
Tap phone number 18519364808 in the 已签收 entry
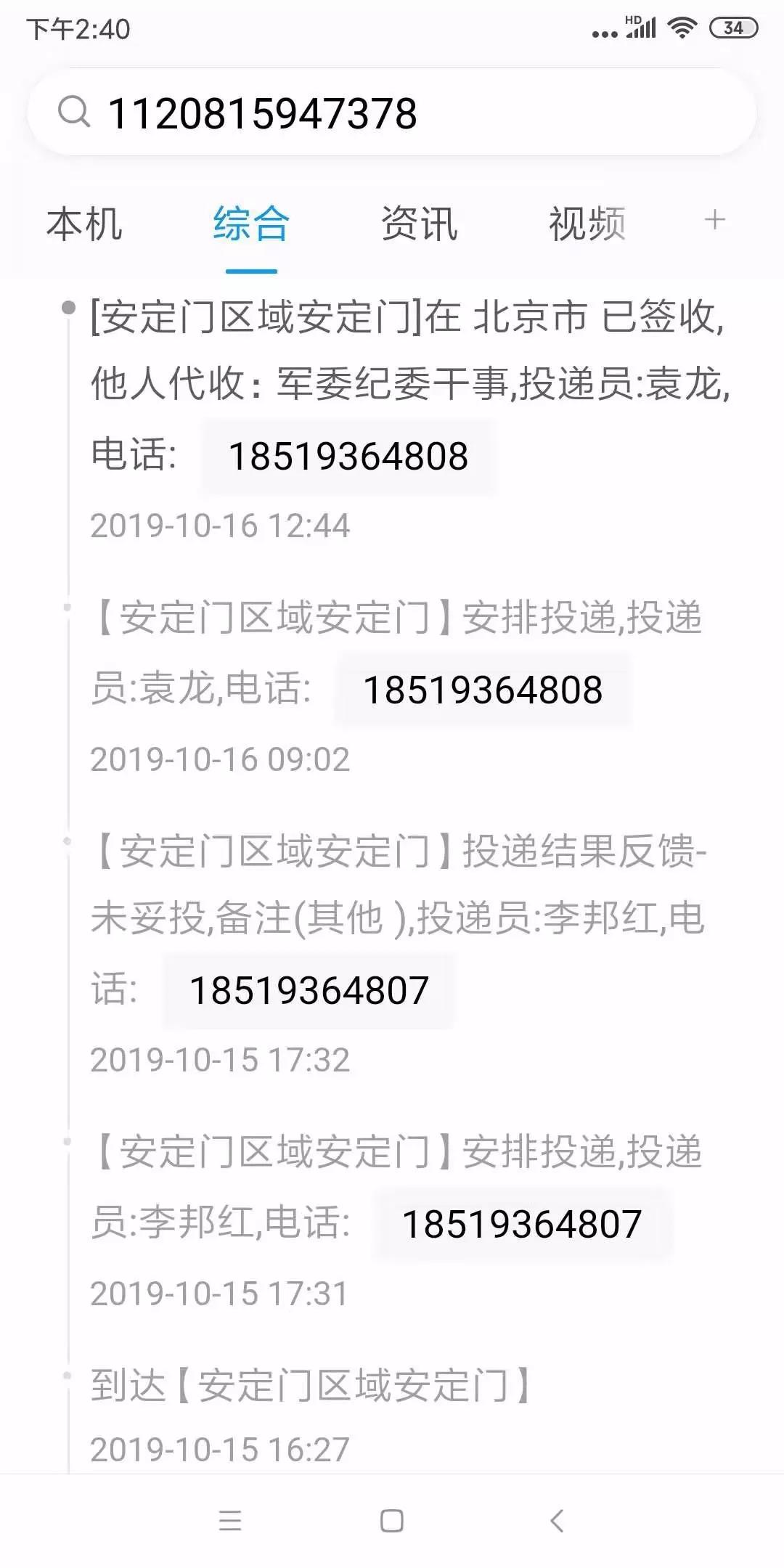pos(348,457)
